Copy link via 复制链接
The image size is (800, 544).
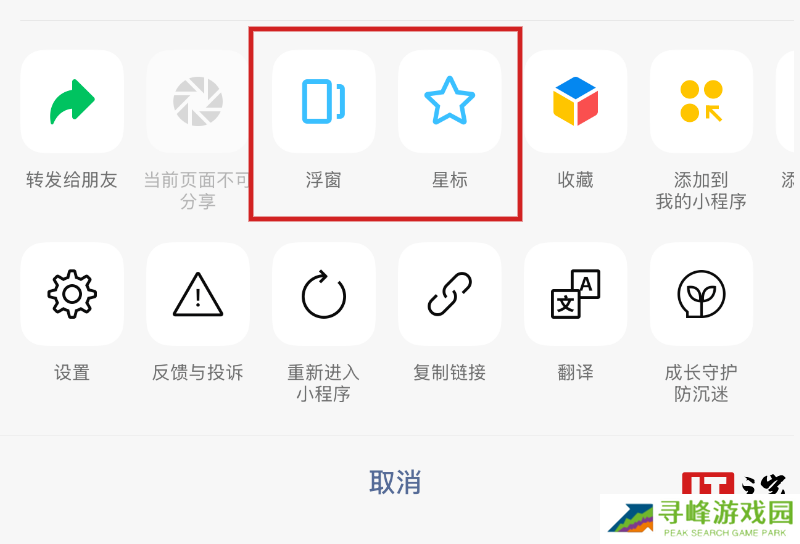450,294
